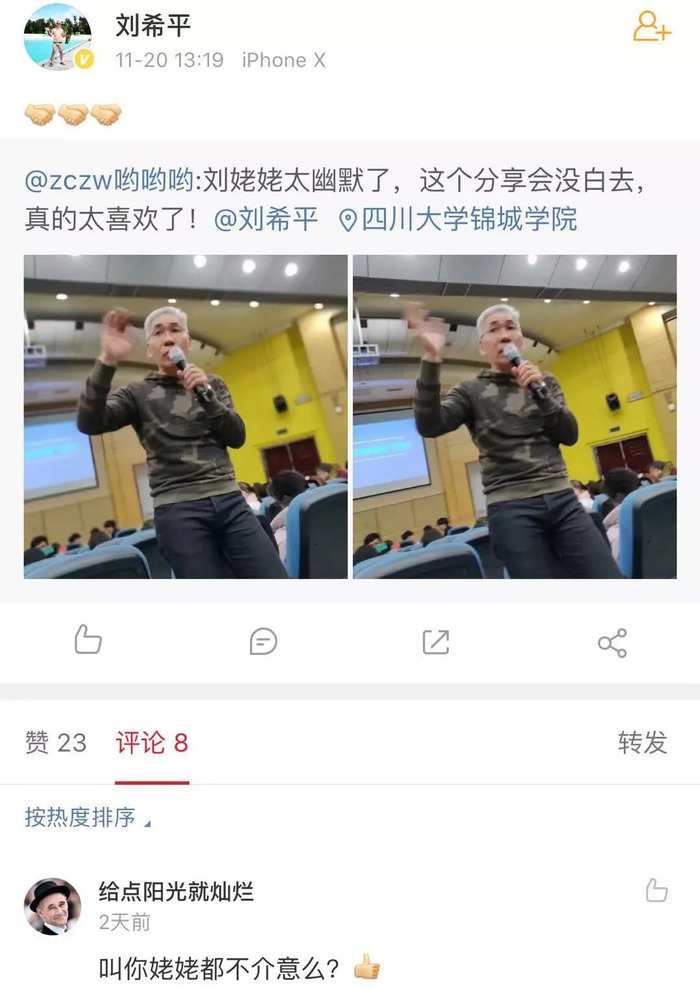This screenshot has height=989, width=700.
Task: Tap the comment bubble icon under post
Action: tap(262, 641)
